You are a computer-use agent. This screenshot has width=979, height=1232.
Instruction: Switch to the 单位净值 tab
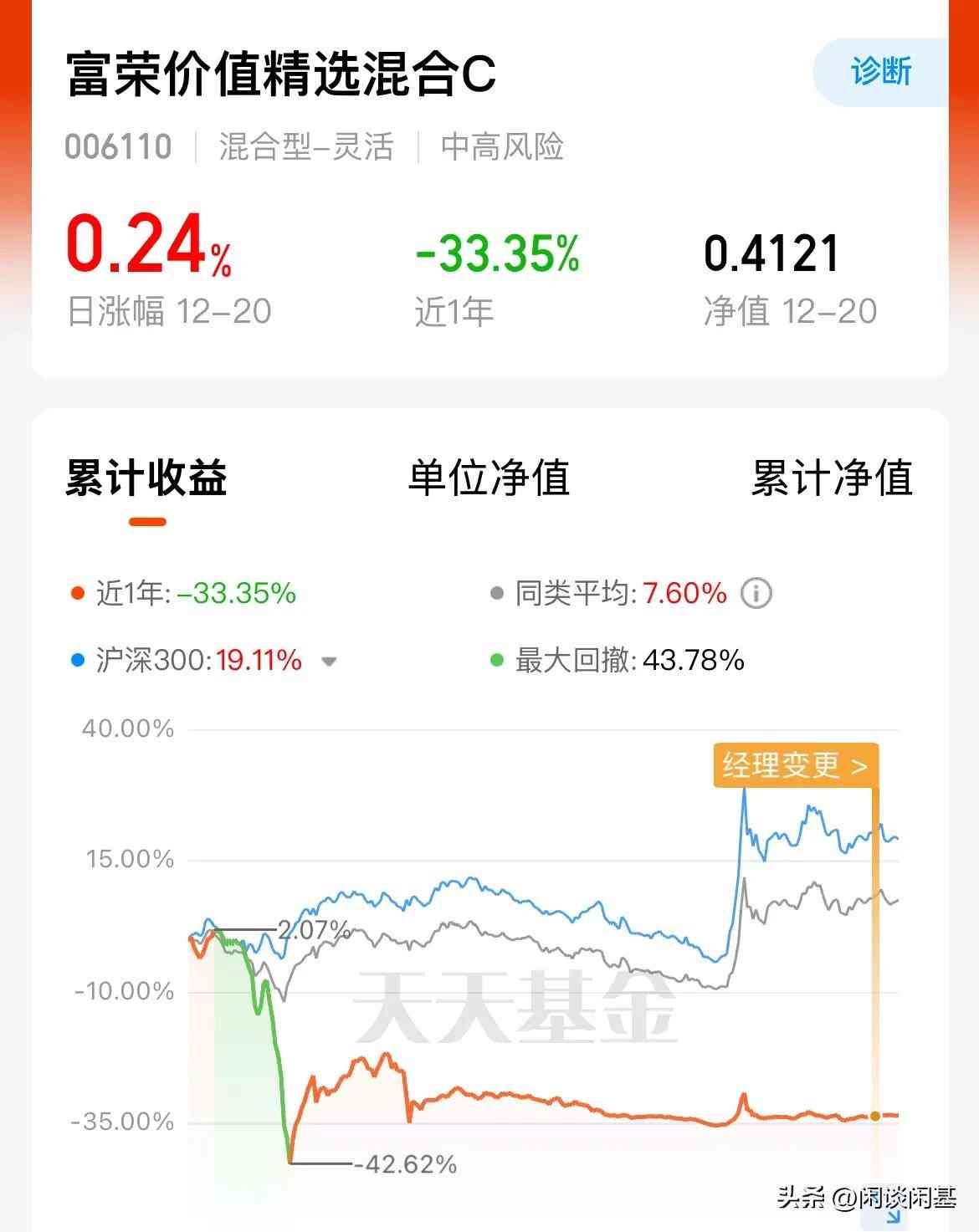[x=489, y=478]
